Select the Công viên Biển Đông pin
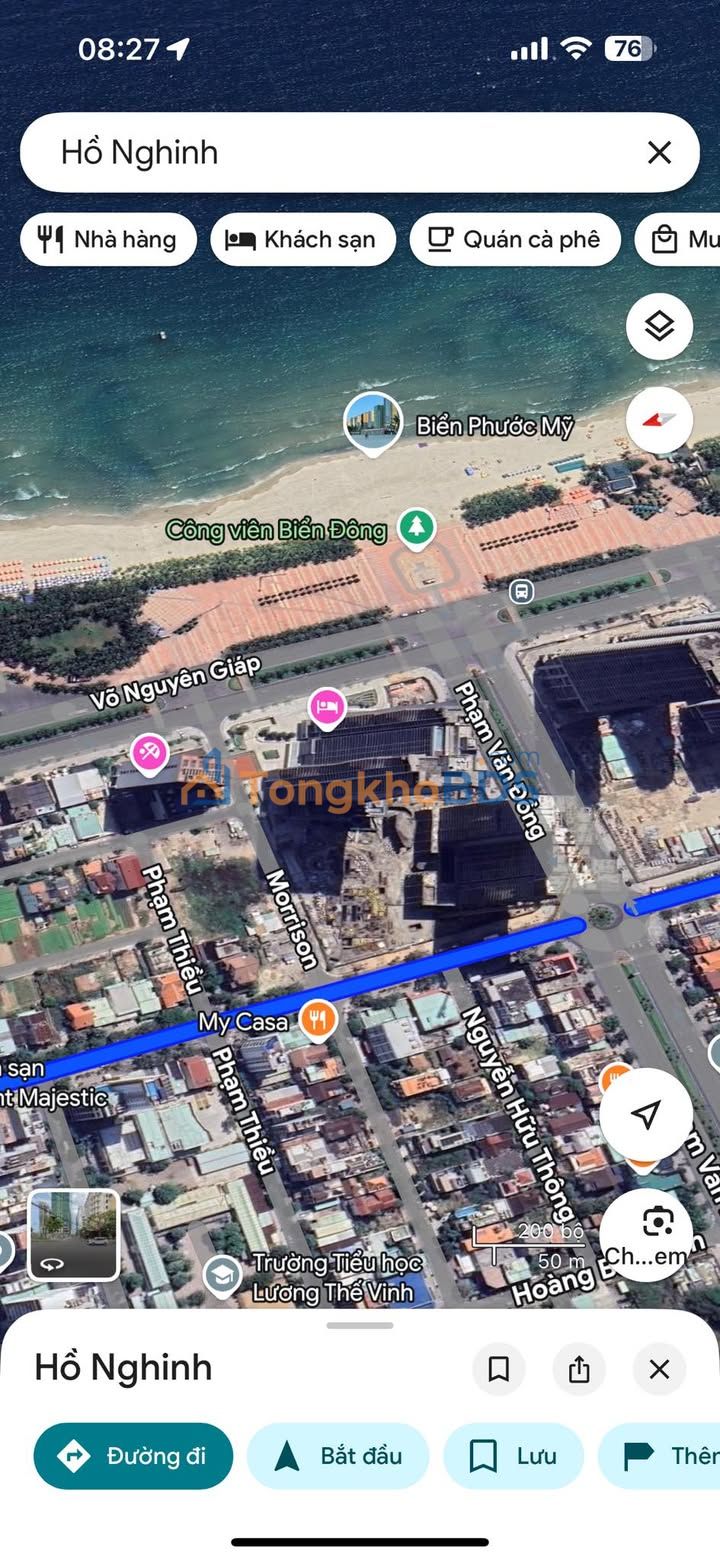Viewport: 720px width, 1560px height. point(416,527)
